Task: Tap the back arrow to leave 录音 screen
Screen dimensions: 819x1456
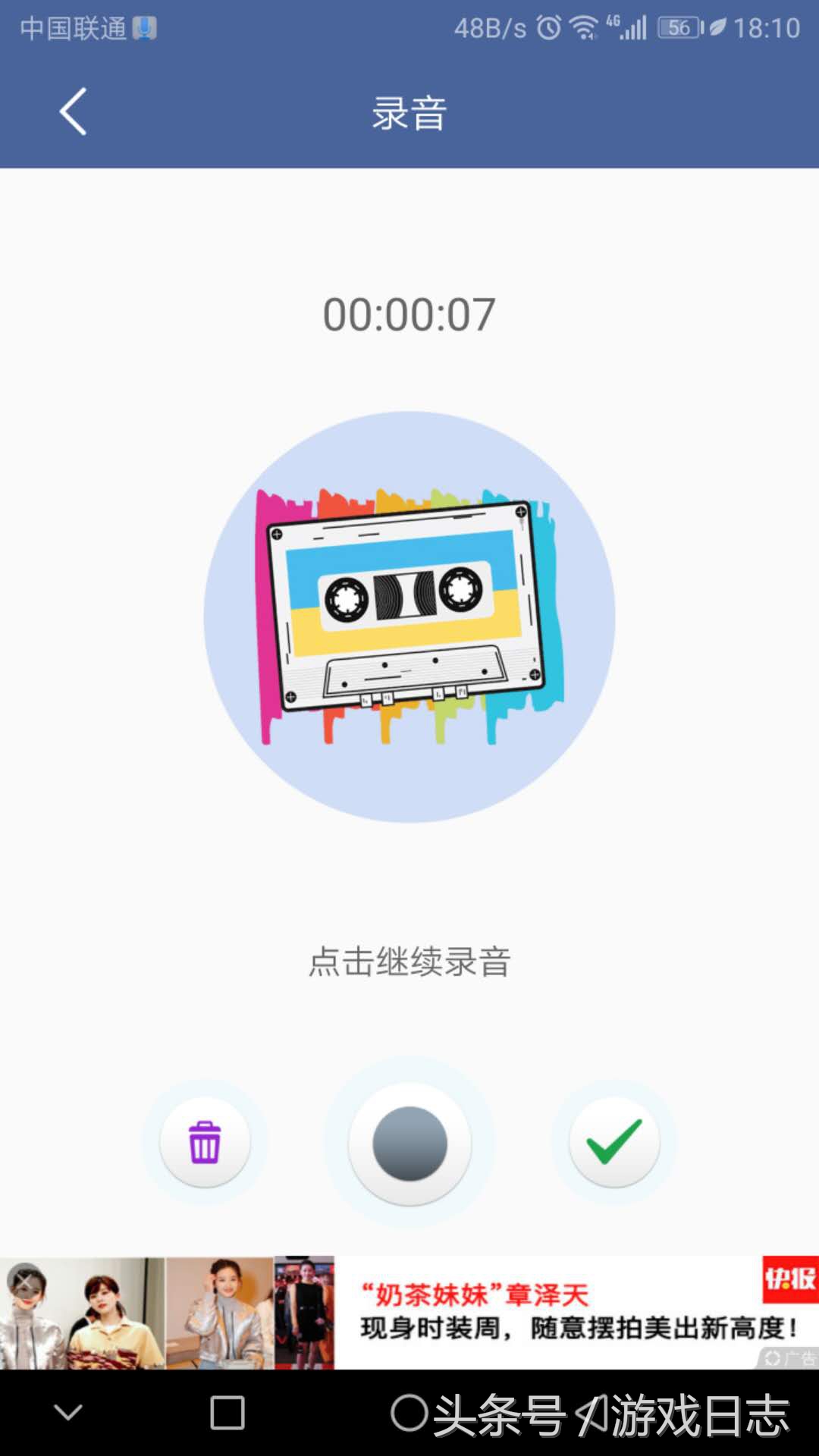Action: 72,112
